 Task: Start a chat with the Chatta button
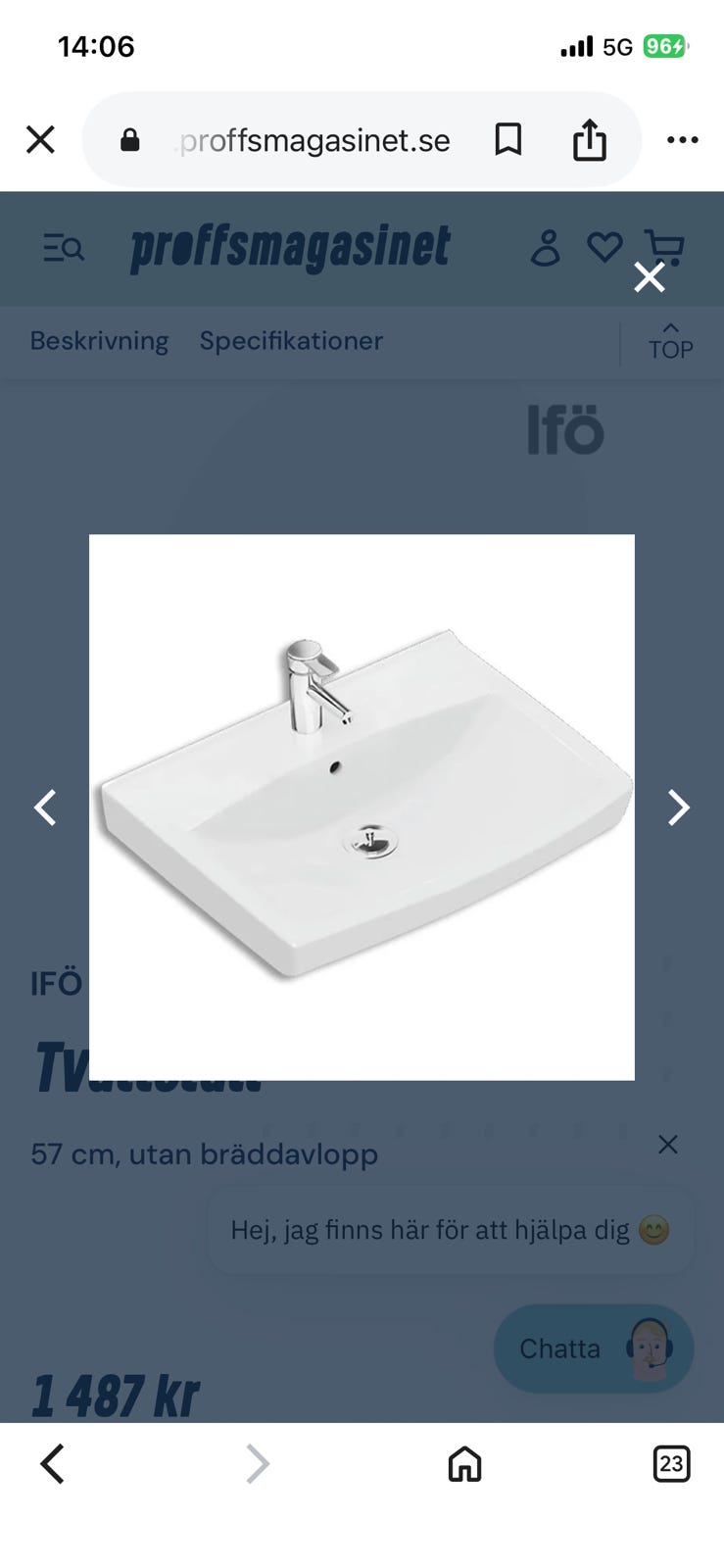pos(594,1348)
